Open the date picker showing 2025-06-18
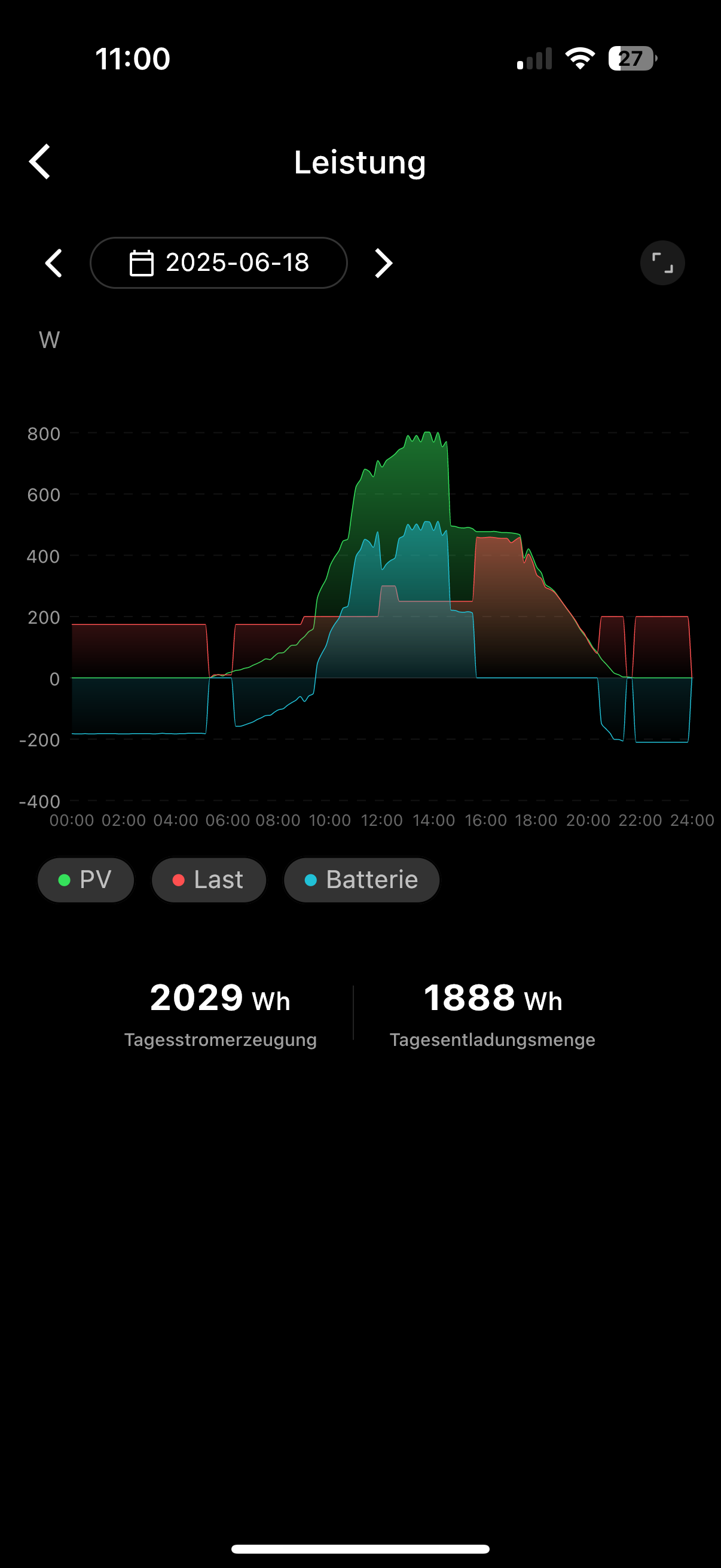 point(218,263)
